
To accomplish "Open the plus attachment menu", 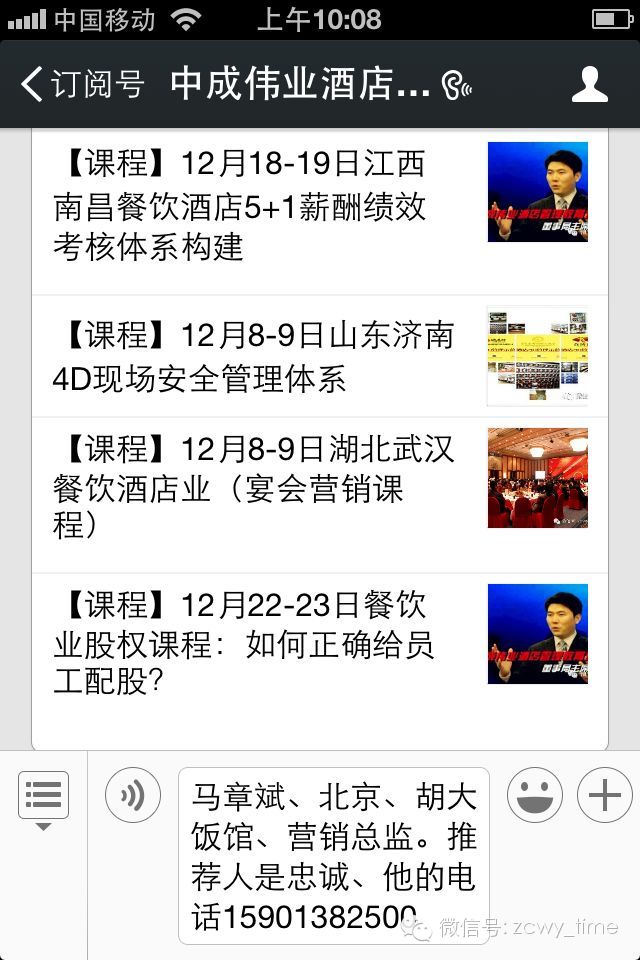I will (604, 797).
